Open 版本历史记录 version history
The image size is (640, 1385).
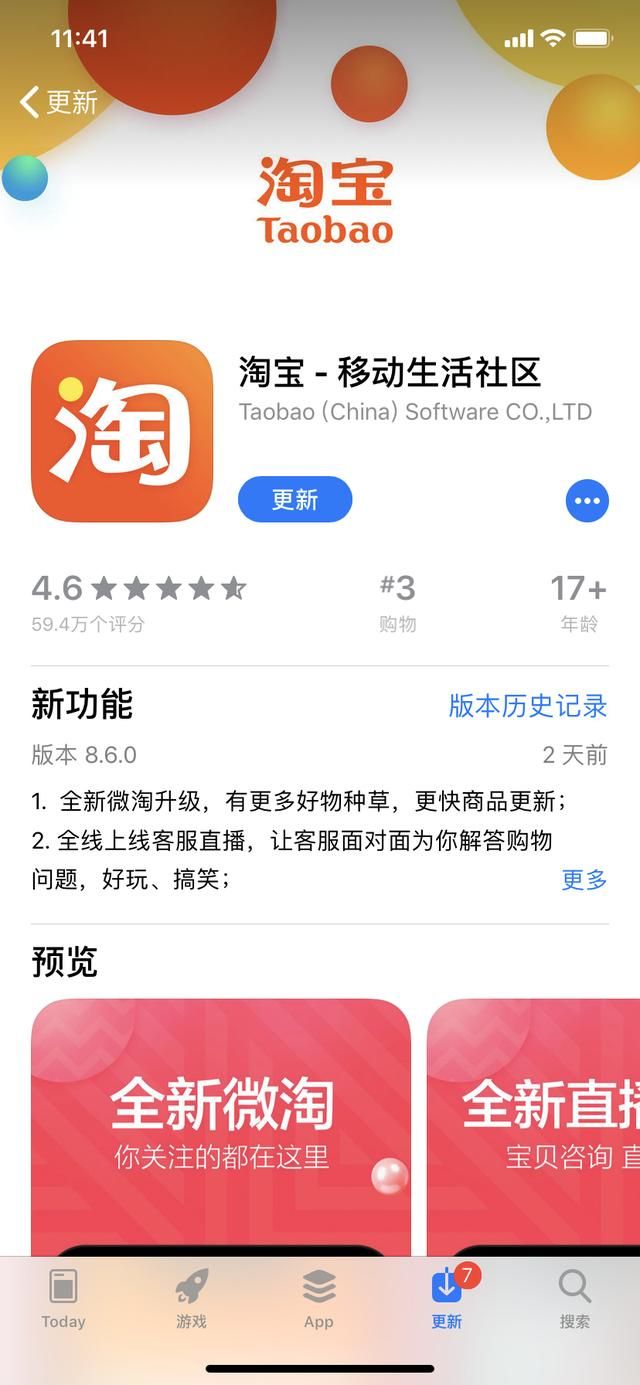(528, 705)
